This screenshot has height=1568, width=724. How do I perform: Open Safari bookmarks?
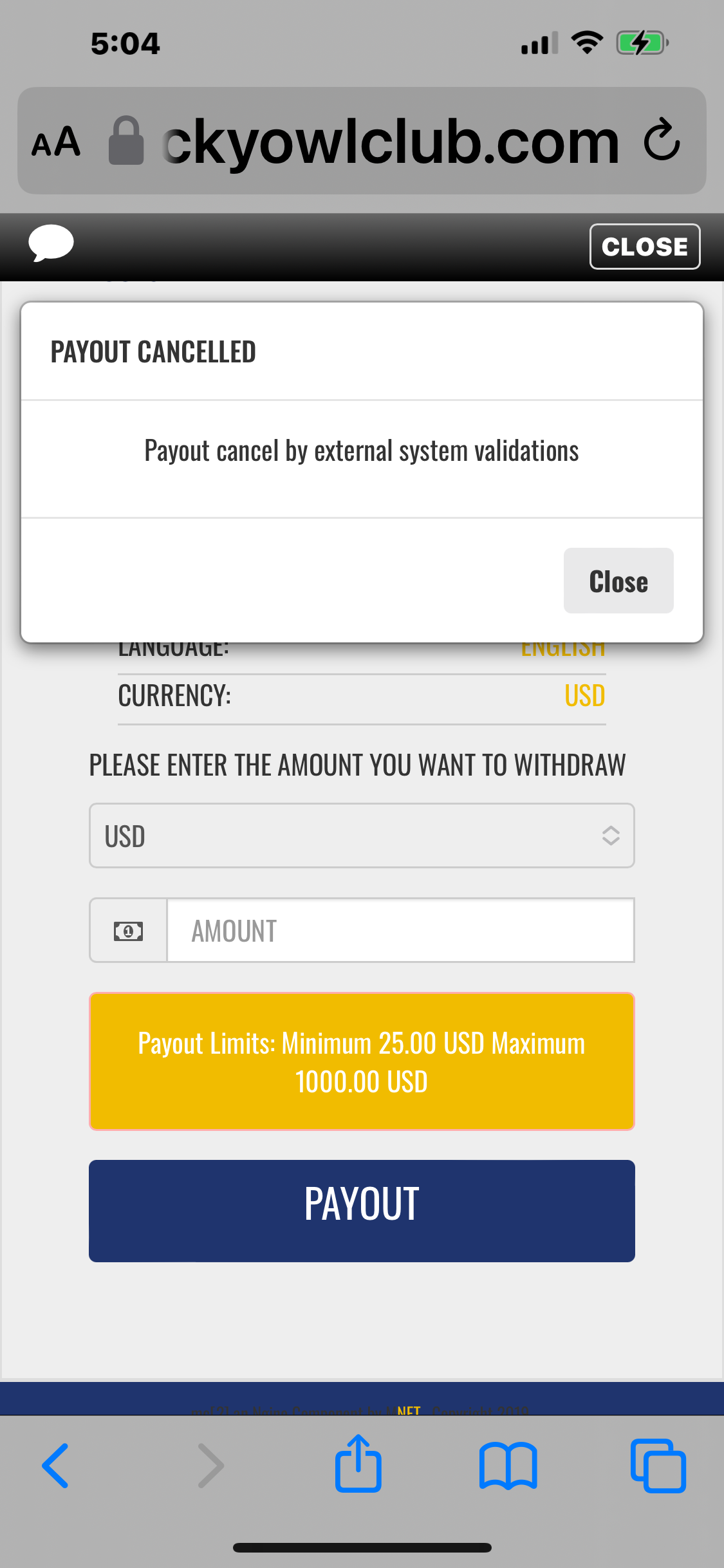(x=508, y=1466)
